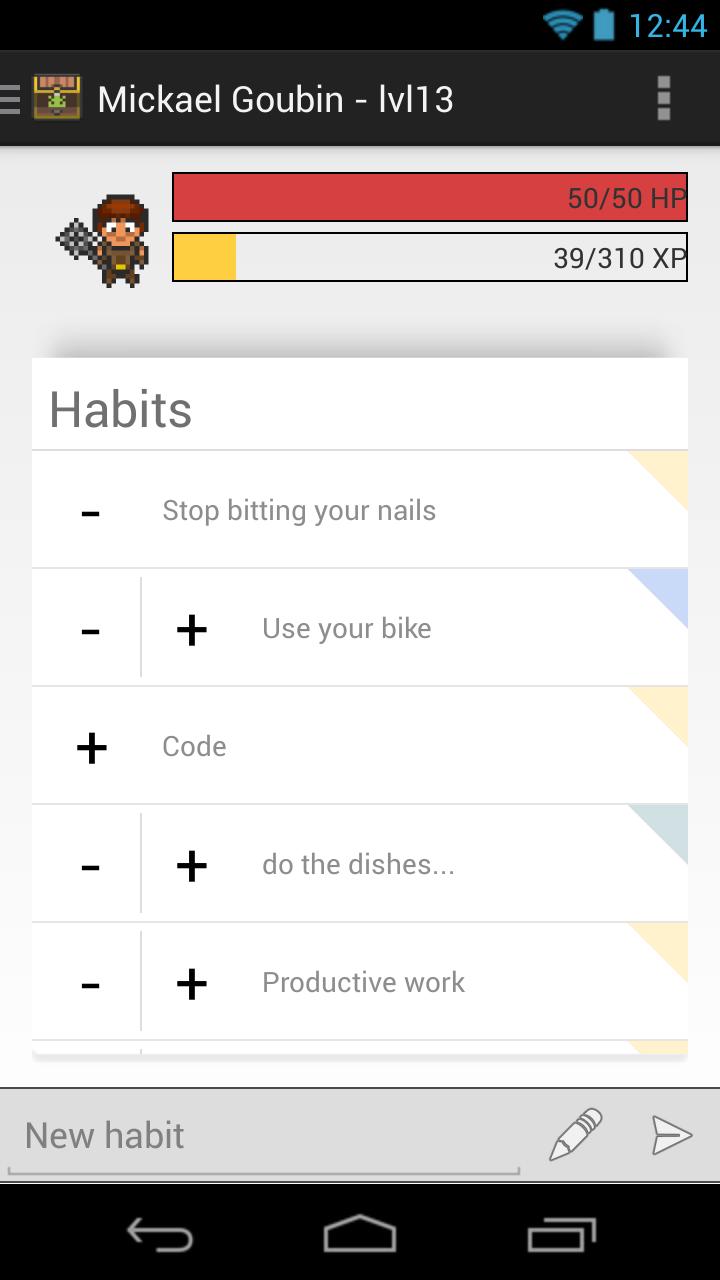Tap the send arrow icon
Viewport: 720px width, 1280px height.
click(x=671, y=1135)
